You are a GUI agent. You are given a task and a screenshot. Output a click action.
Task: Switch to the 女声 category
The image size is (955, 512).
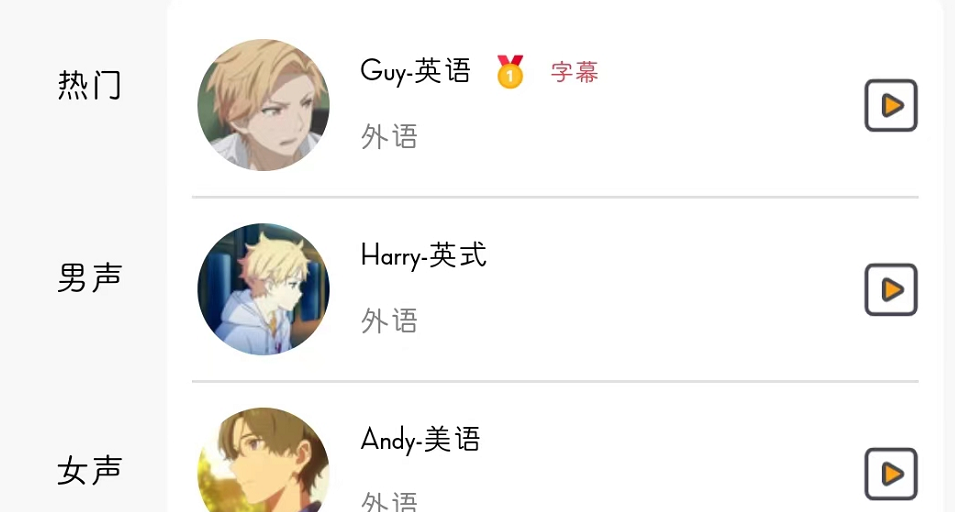pos(89,470)
